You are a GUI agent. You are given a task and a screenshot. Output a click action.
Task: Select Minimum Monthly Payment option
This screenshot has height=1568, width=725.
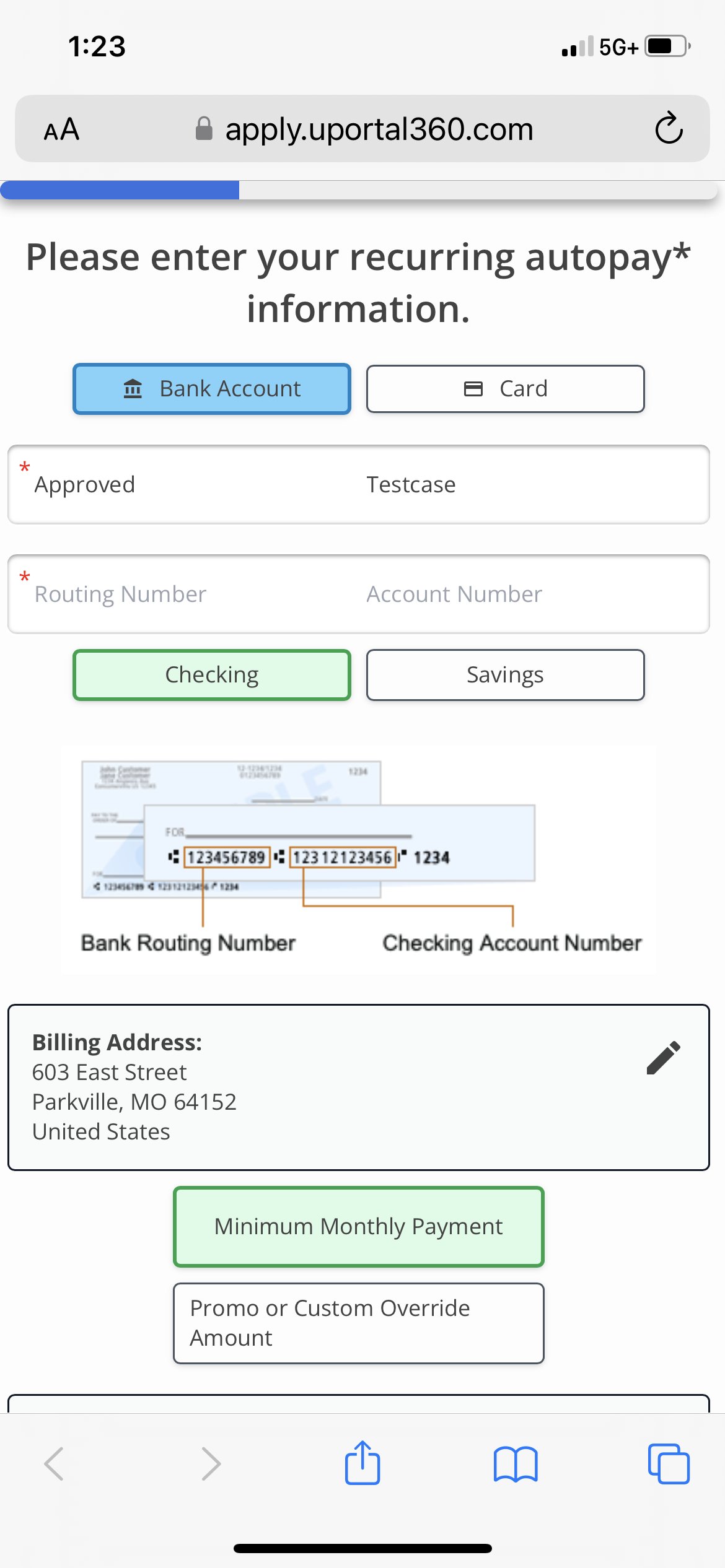[359, 1227]
